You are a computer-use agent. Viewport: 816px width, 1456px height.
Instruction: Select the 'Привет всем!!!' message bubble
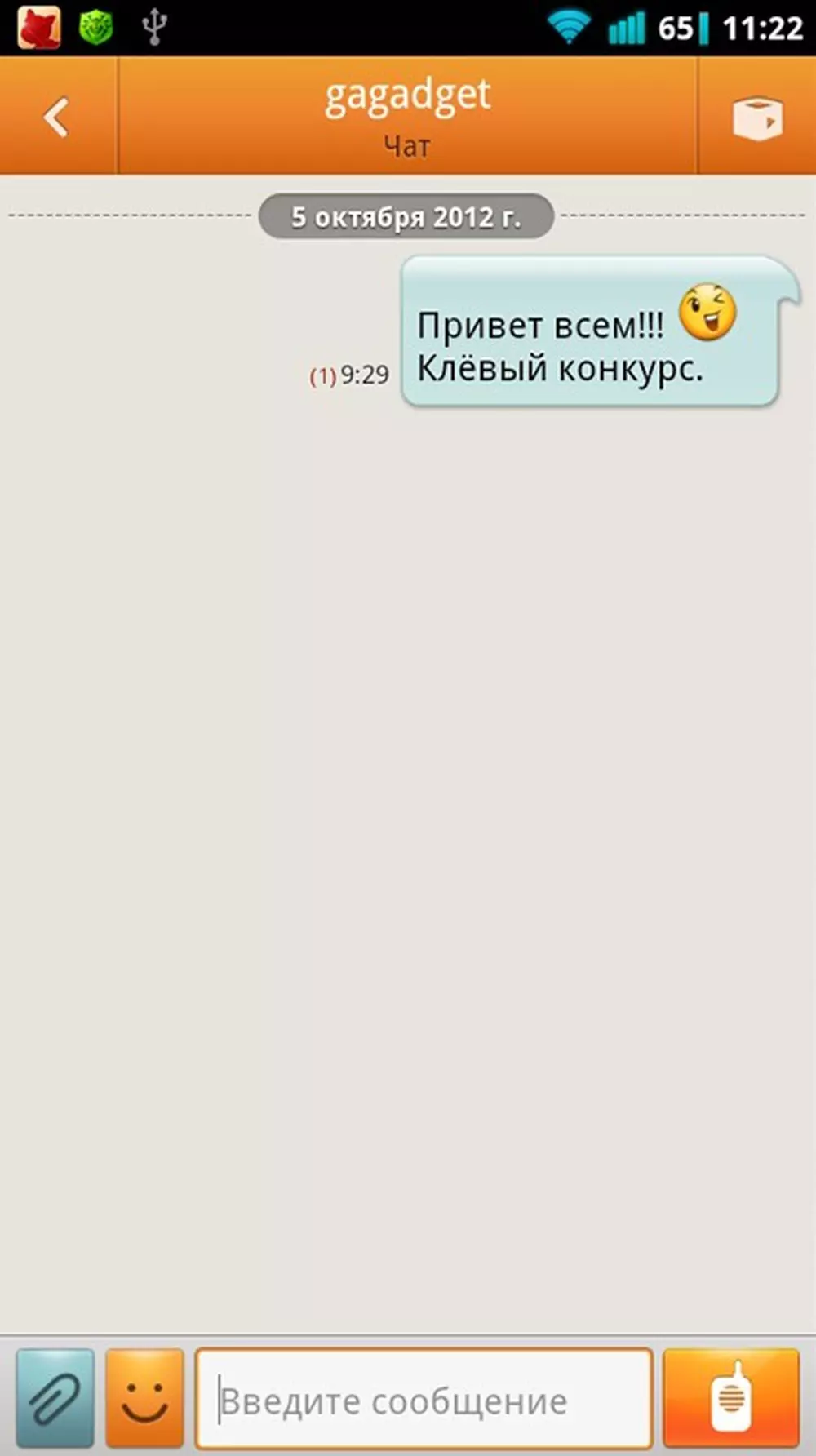pyautogui.click(x=589, y=331)
